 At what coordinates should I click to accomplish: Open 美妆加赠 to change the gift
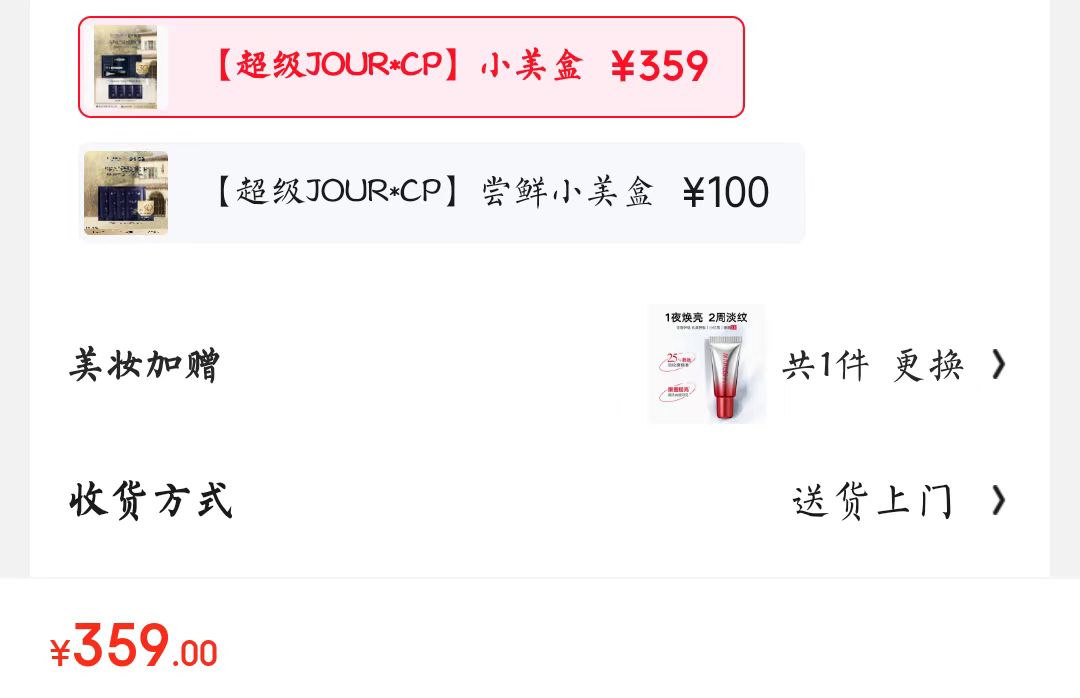pyautogui.click(x=895, y=365)
